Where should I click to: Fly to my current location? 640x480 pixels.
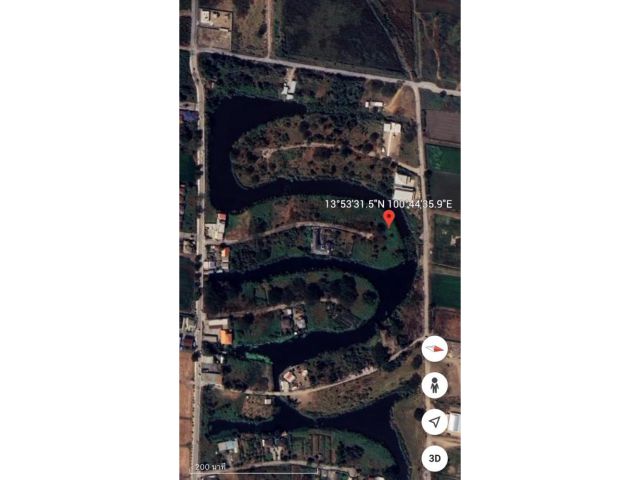click(x=434, y=422)
